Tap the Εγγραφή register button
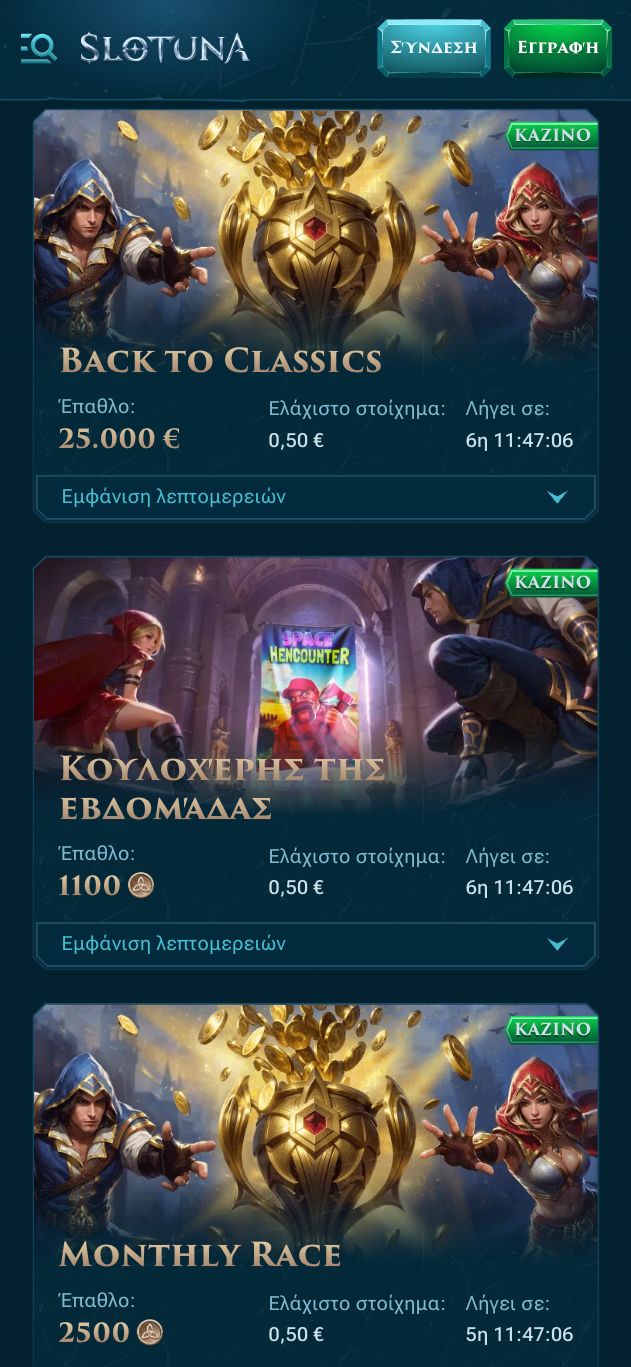This screenshot has width=631, height=1367. [557, 47]
